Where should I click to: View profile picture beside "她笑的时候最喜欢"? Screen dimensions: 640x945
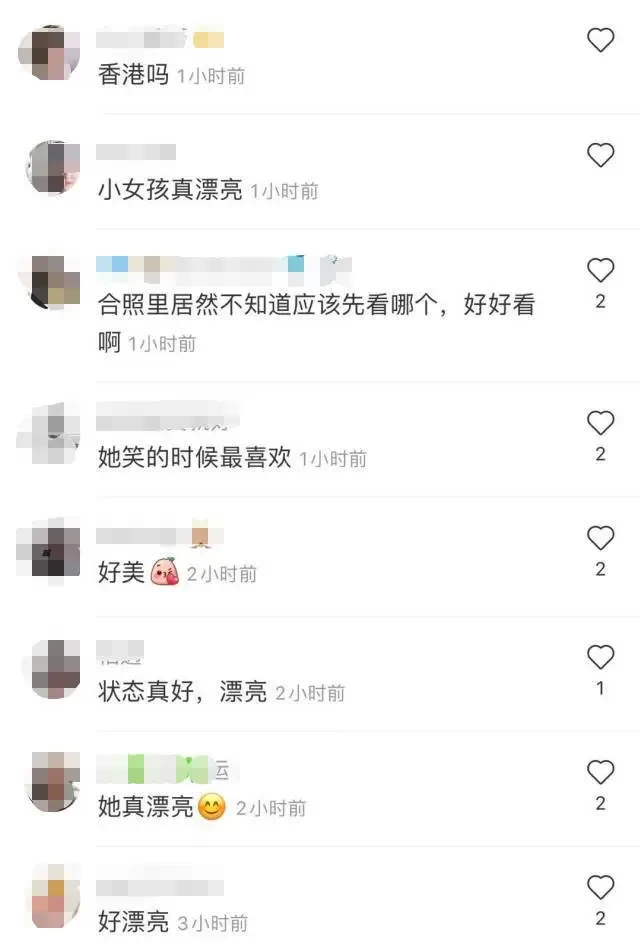50,432
